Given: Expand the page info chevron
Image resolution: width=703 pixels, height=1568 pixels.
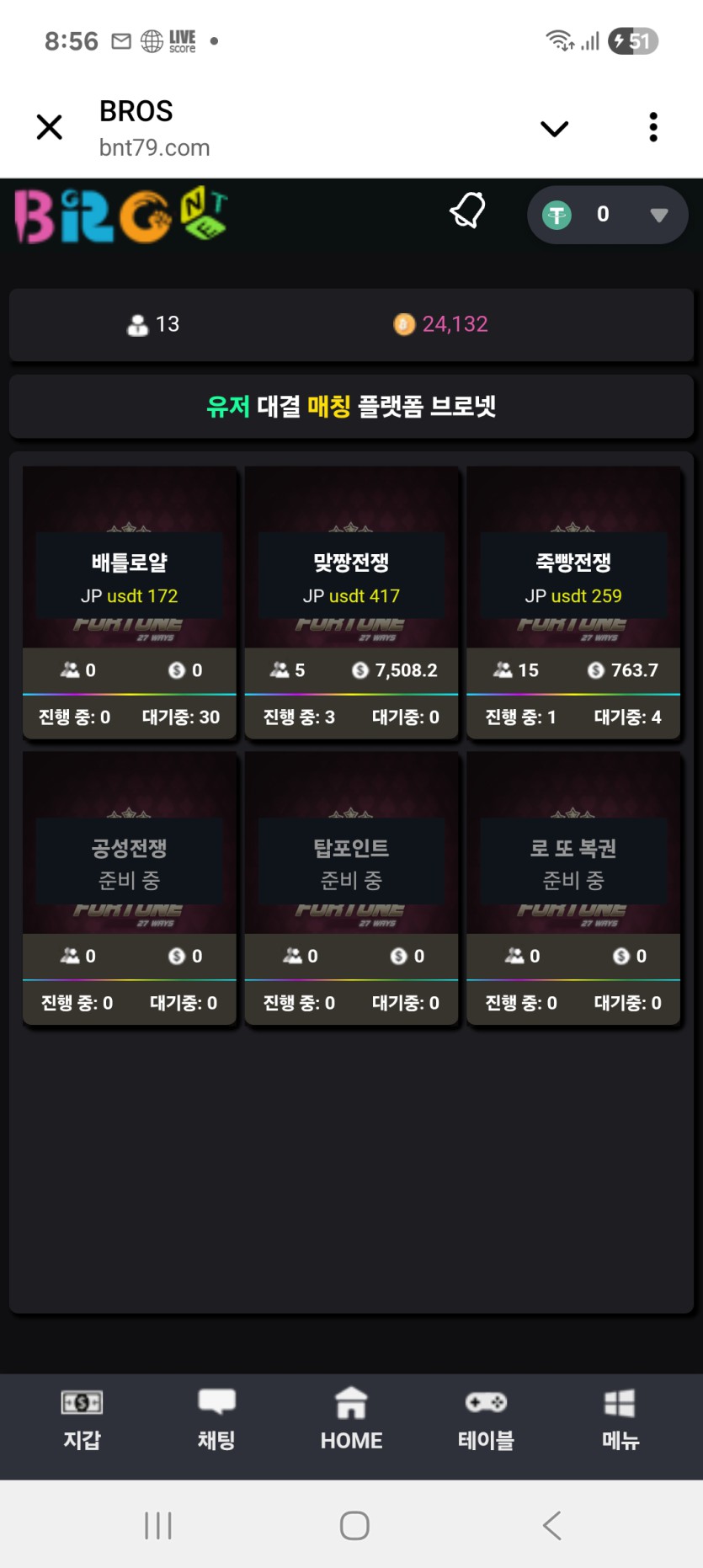Looking at the screenshot, I should [x=554, y=129].
